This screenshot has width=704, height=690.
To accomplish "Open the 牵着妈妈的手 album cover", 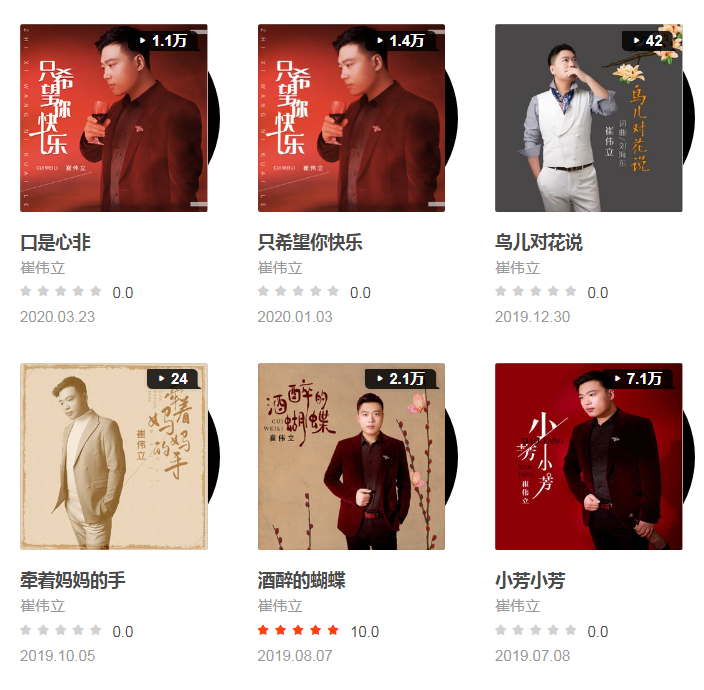I will [x=113, y=456].
